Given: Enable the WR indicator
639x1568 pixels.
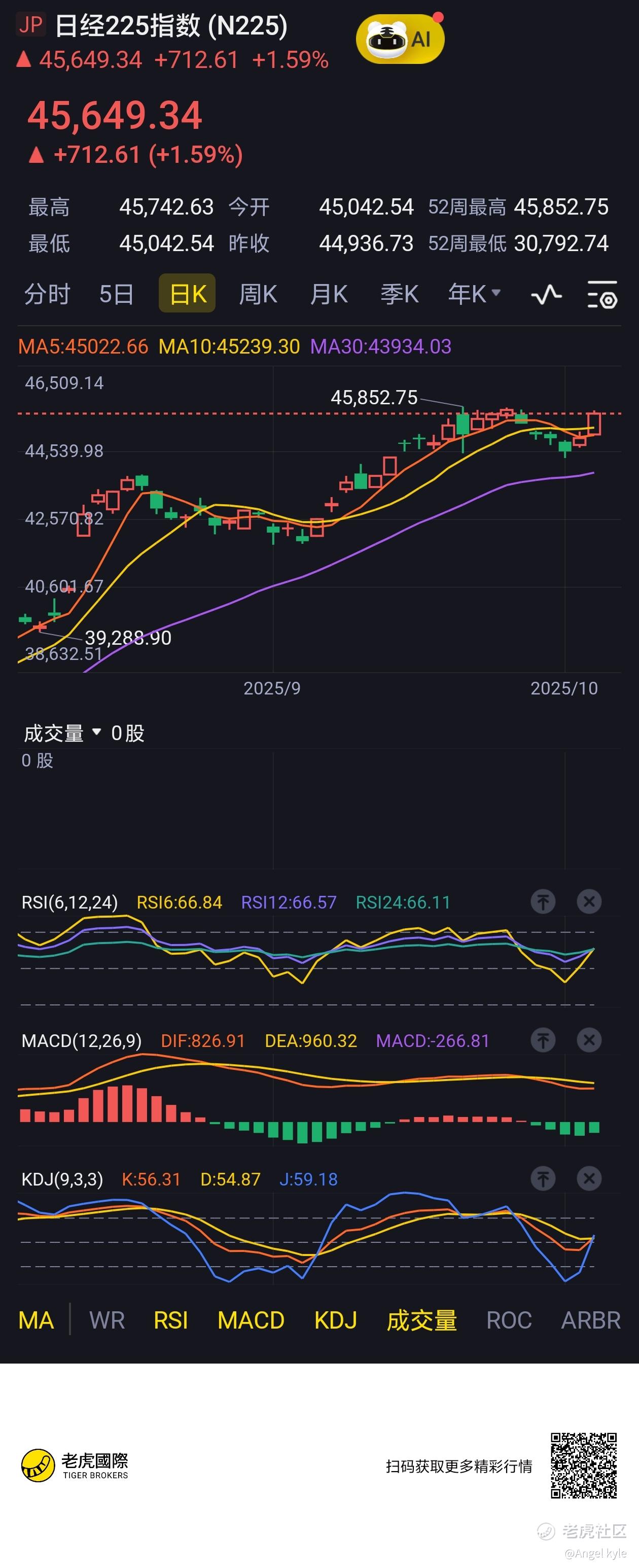Looking at the screenshot, I should click(x=107, y=1320).
